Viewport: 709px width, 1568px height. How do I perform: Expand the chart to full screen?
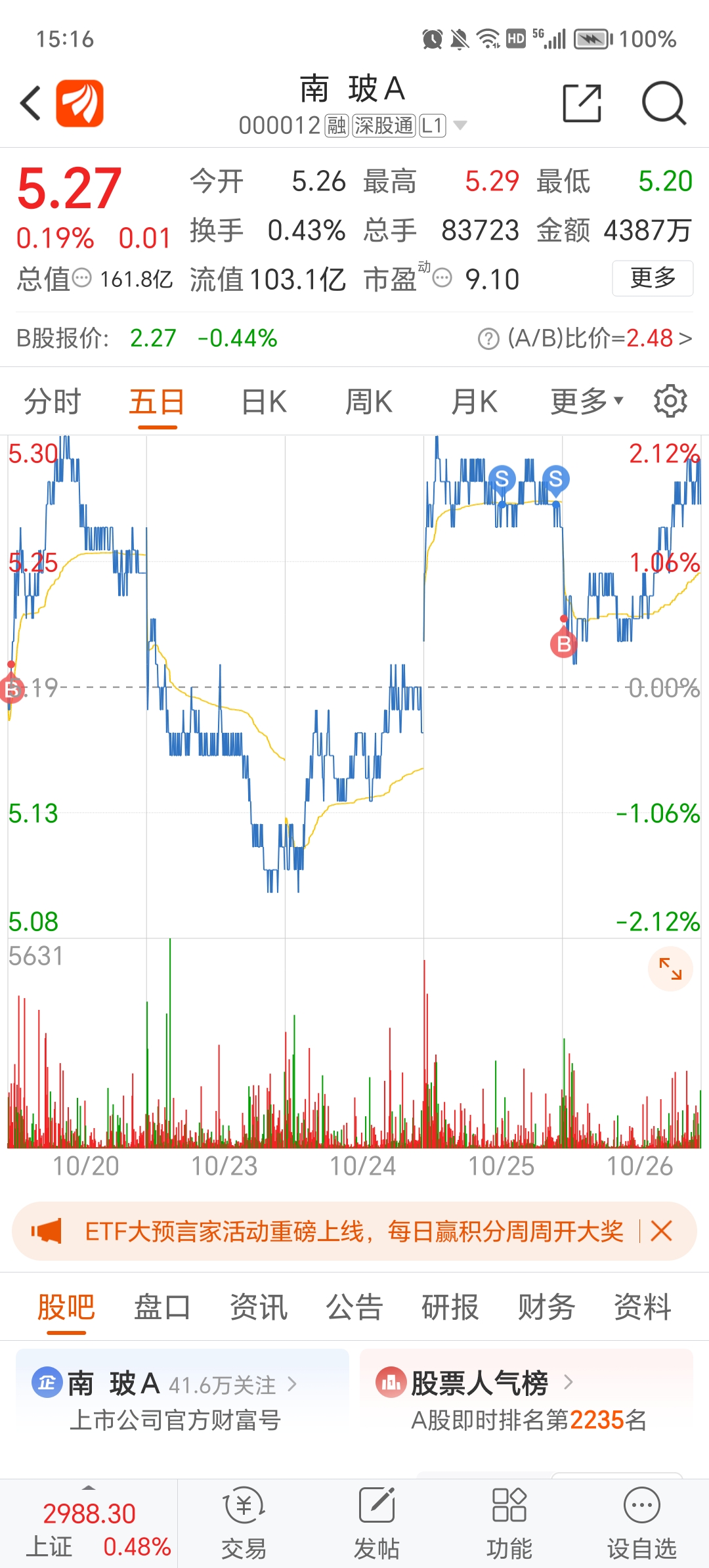pos(670,969)
